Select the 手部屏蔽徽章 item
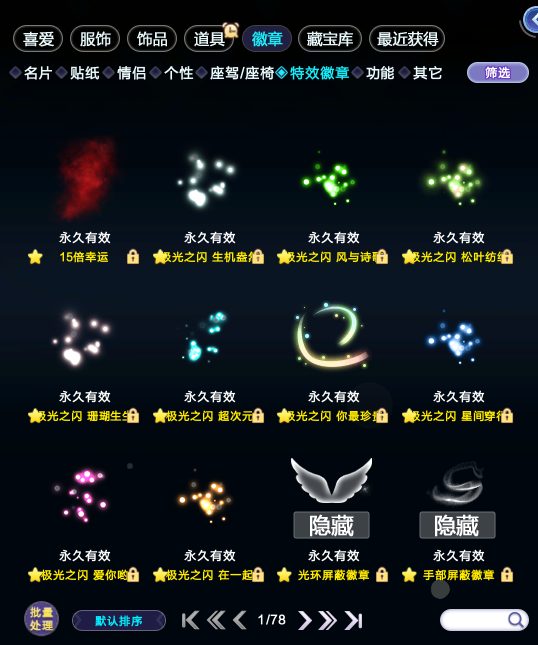The width and height of the screenshot is (538, 645). tap(458, 518)
